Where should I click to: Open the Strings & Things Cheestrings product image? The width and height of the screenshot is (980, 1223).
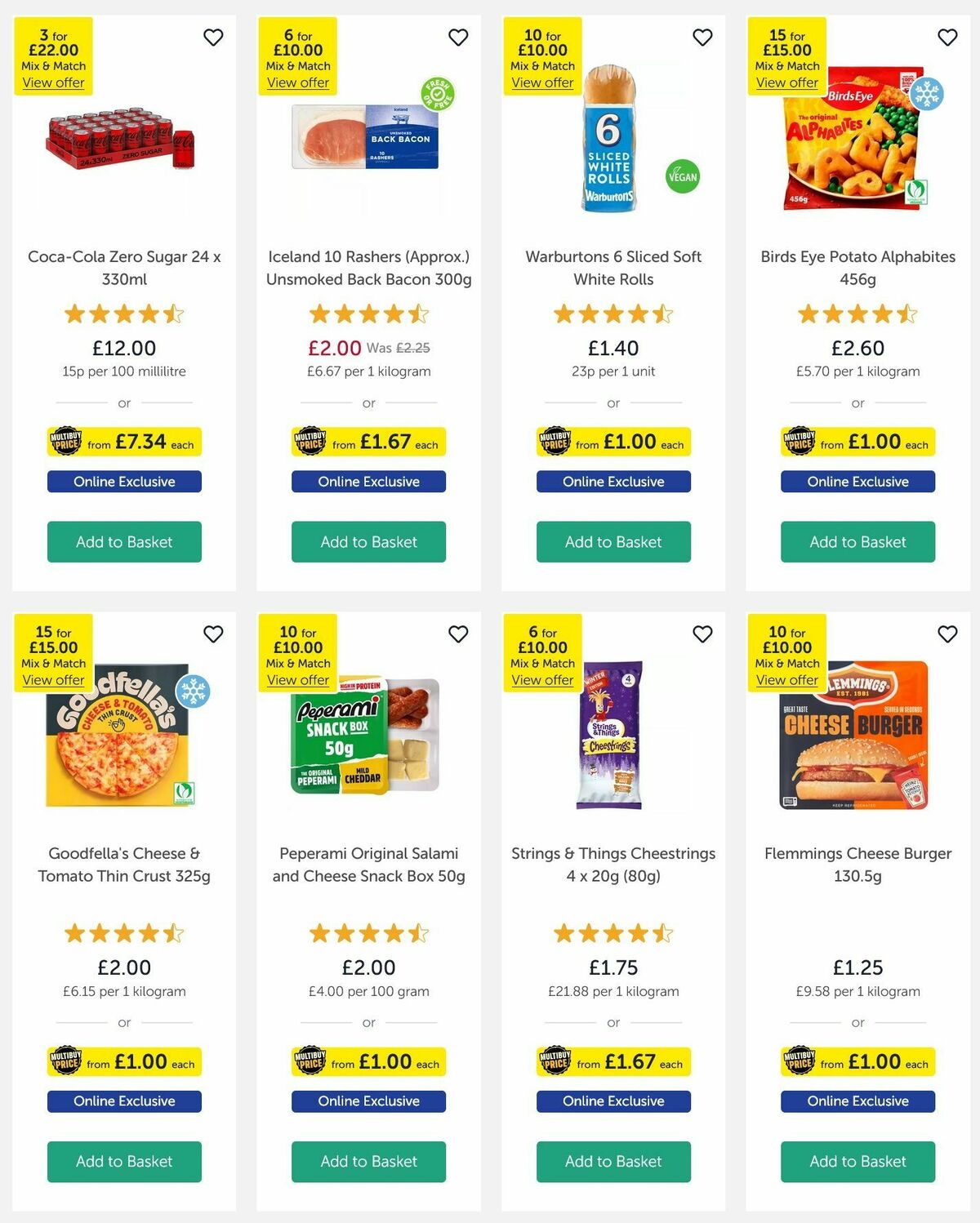pyautogui.click(x=608, y=735)
